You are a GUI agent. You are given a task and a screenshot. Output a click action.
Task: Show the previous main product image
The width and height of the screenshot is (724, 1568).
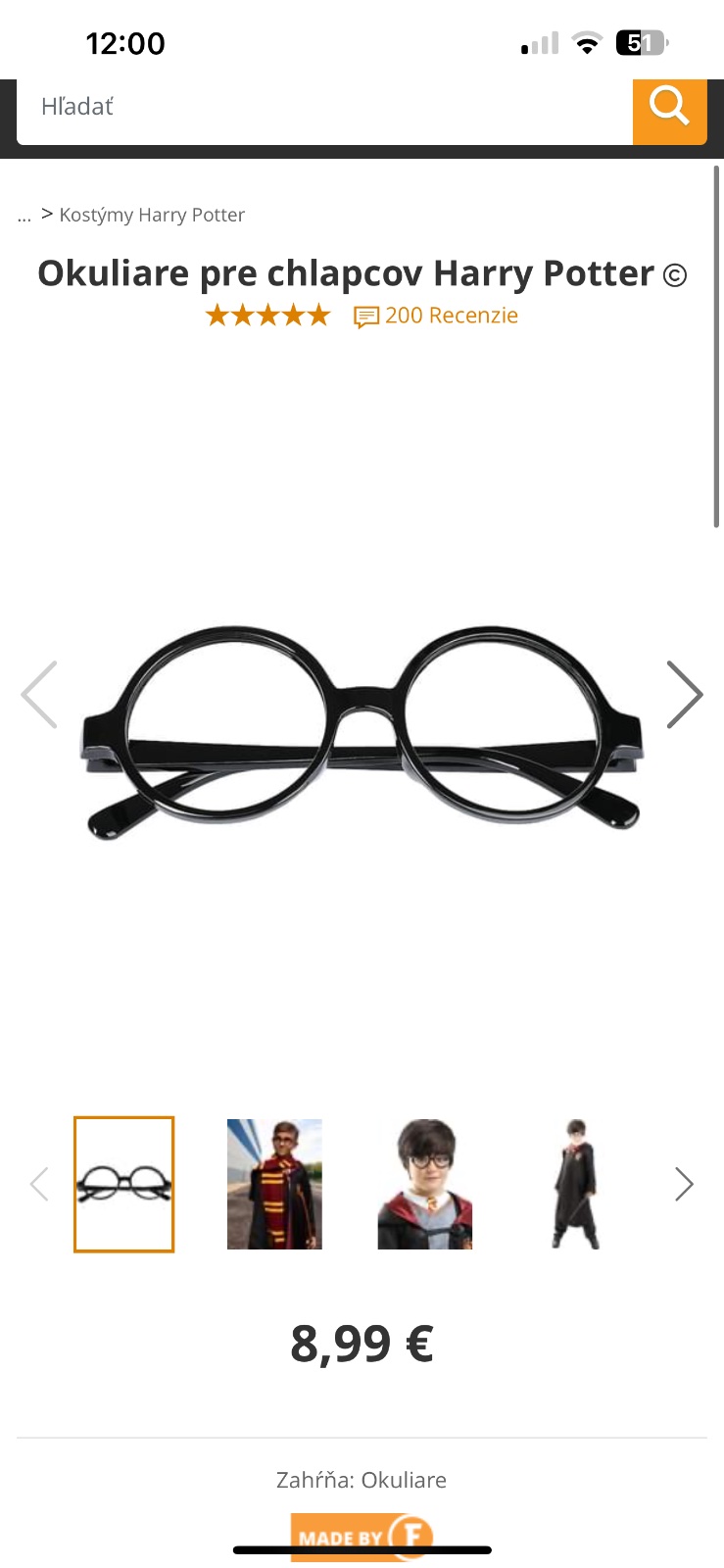pos(40,695)
